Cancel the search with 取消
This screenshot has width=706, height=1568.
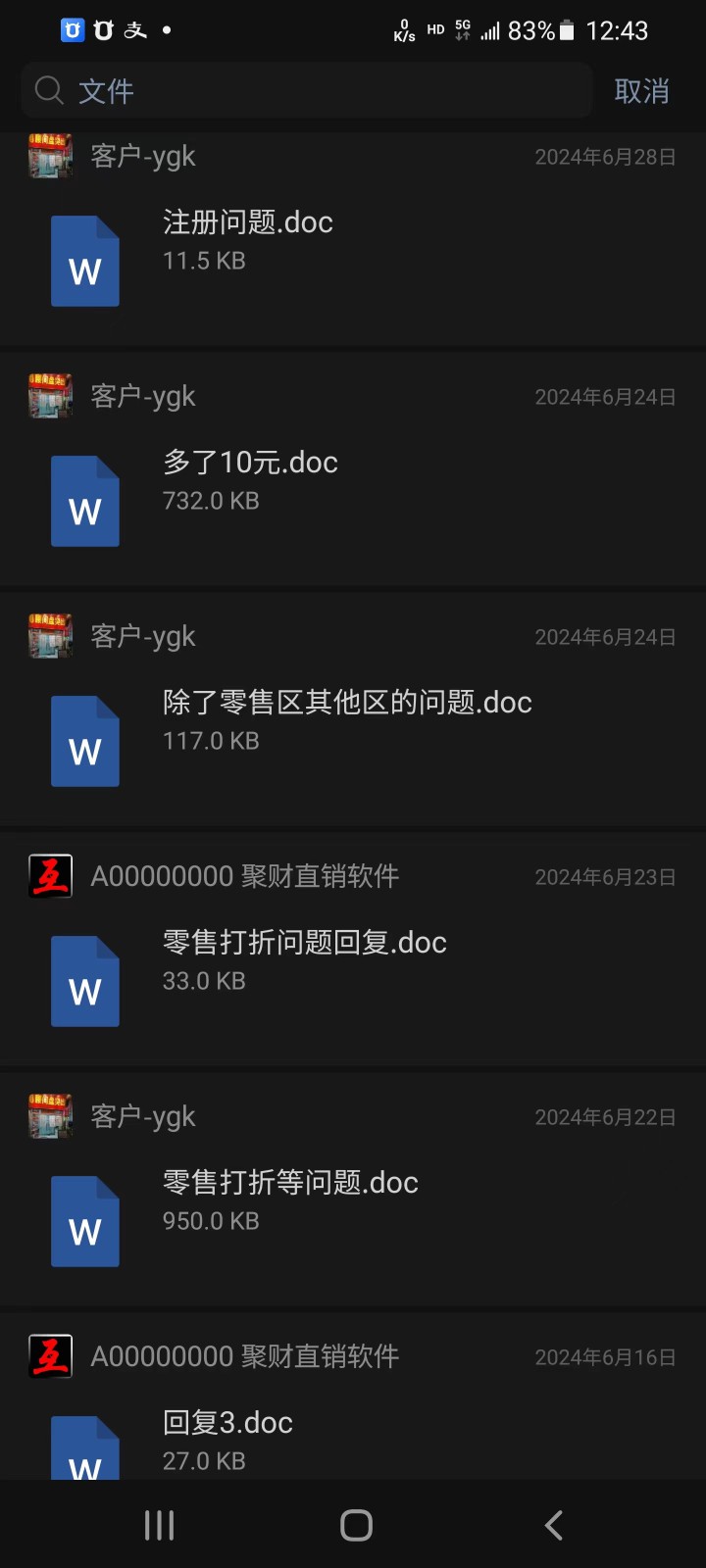coord(641,91)
